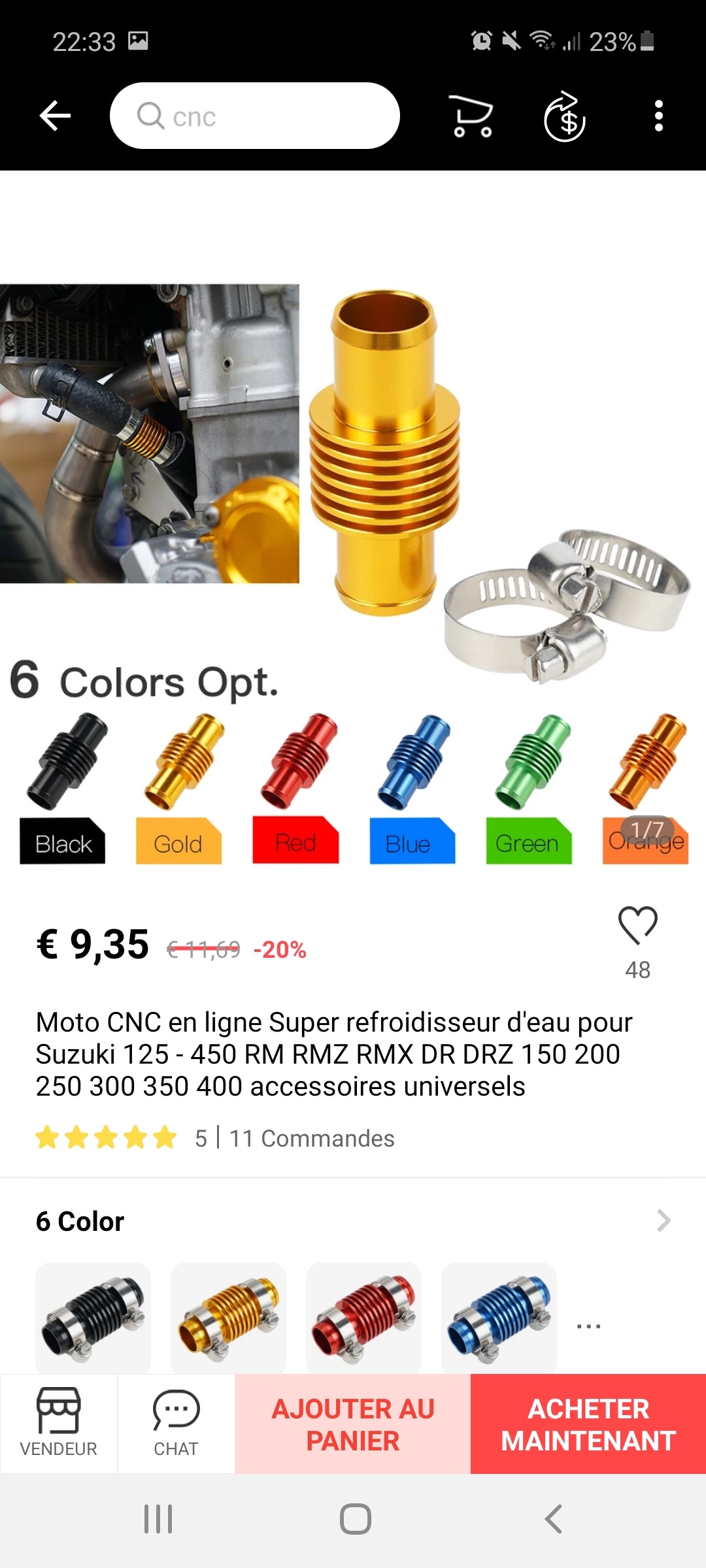This screenshot has height=1568, width=706.
Task: Tap the search field containing cnc
Action: pos(255,116)
